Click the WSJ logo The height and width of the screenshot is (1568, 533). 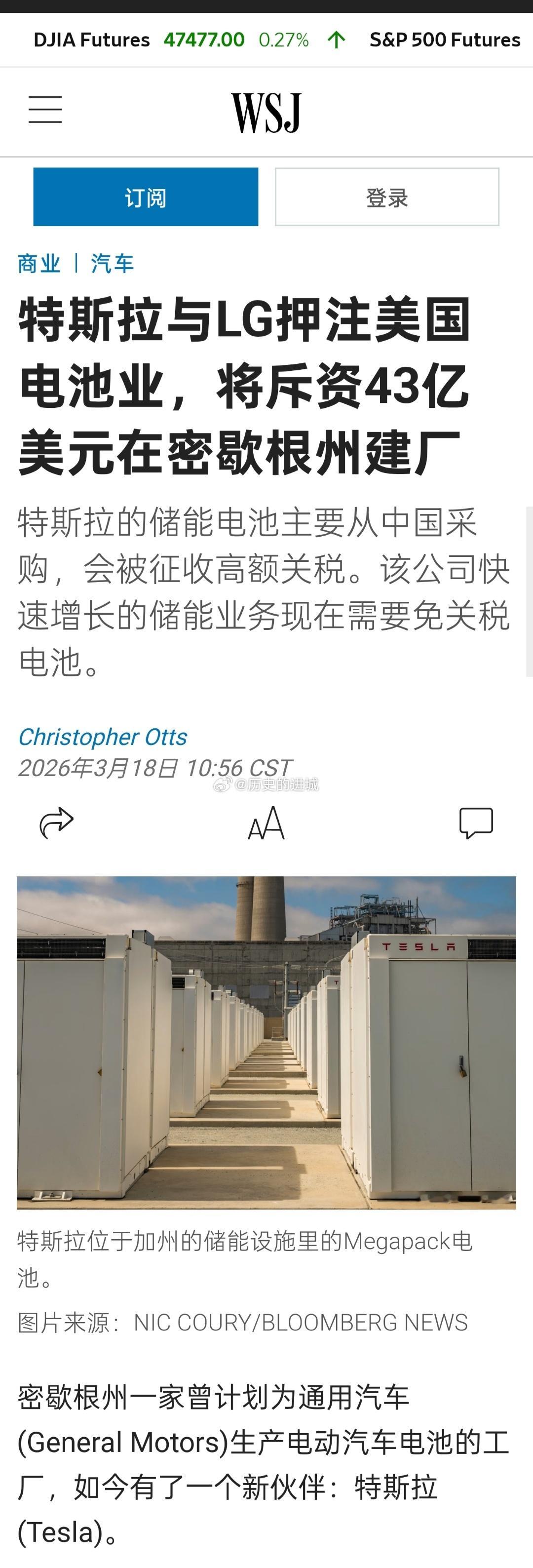click(x=266, y=112)
